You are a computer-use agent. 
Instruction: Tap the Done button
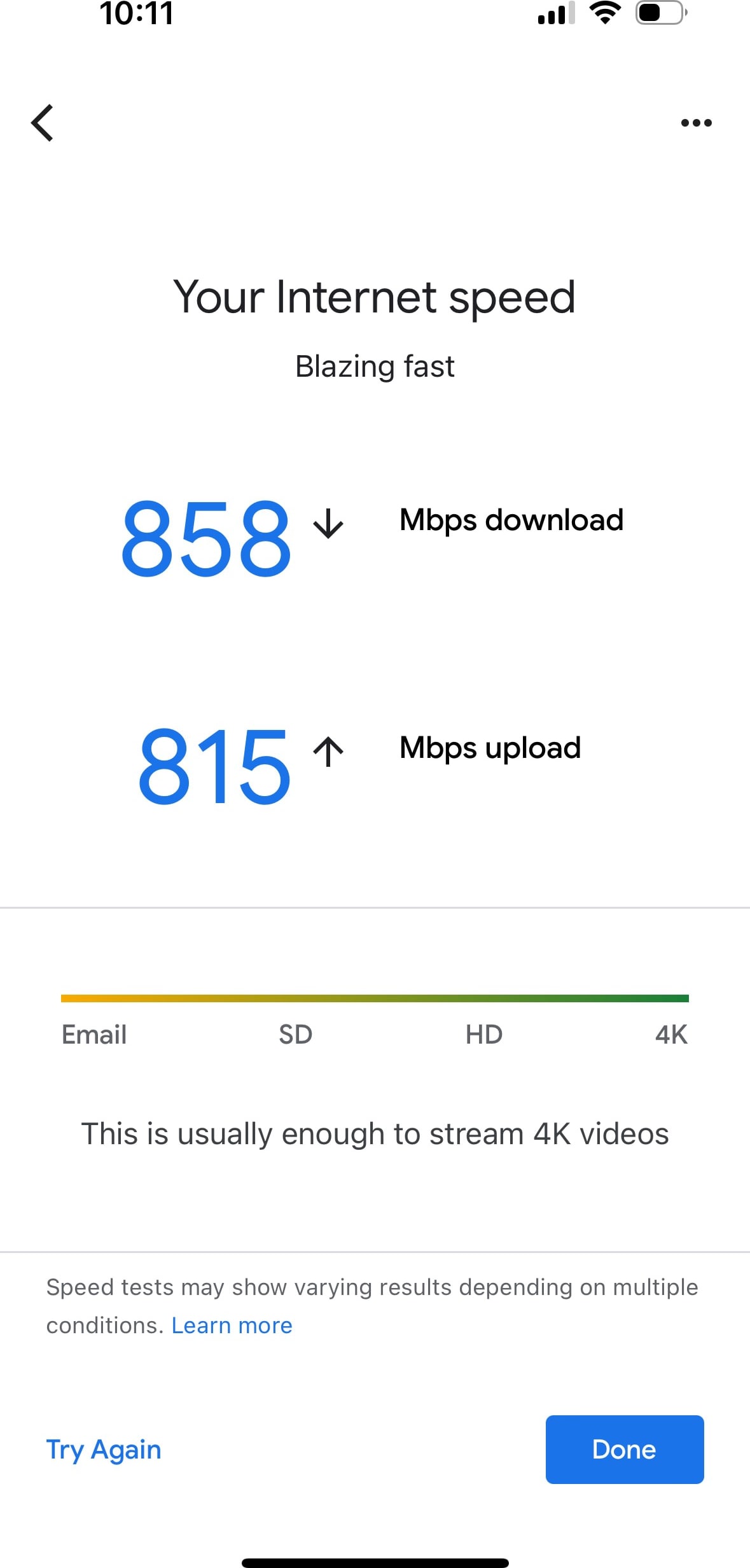click(624, 1450)
